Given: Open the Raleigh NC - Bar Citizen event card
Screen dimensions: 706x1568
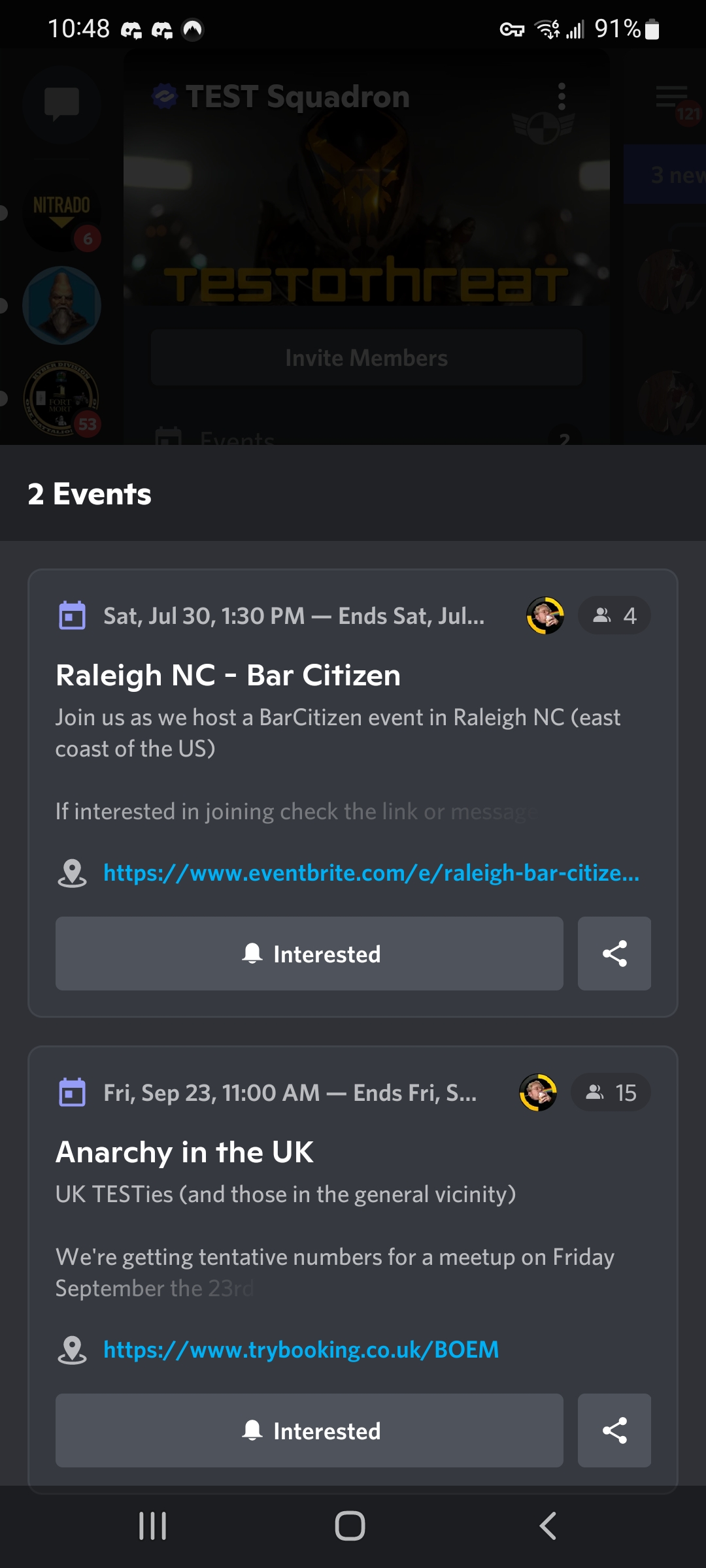Looking at the screenshot, I should [227, 676].
